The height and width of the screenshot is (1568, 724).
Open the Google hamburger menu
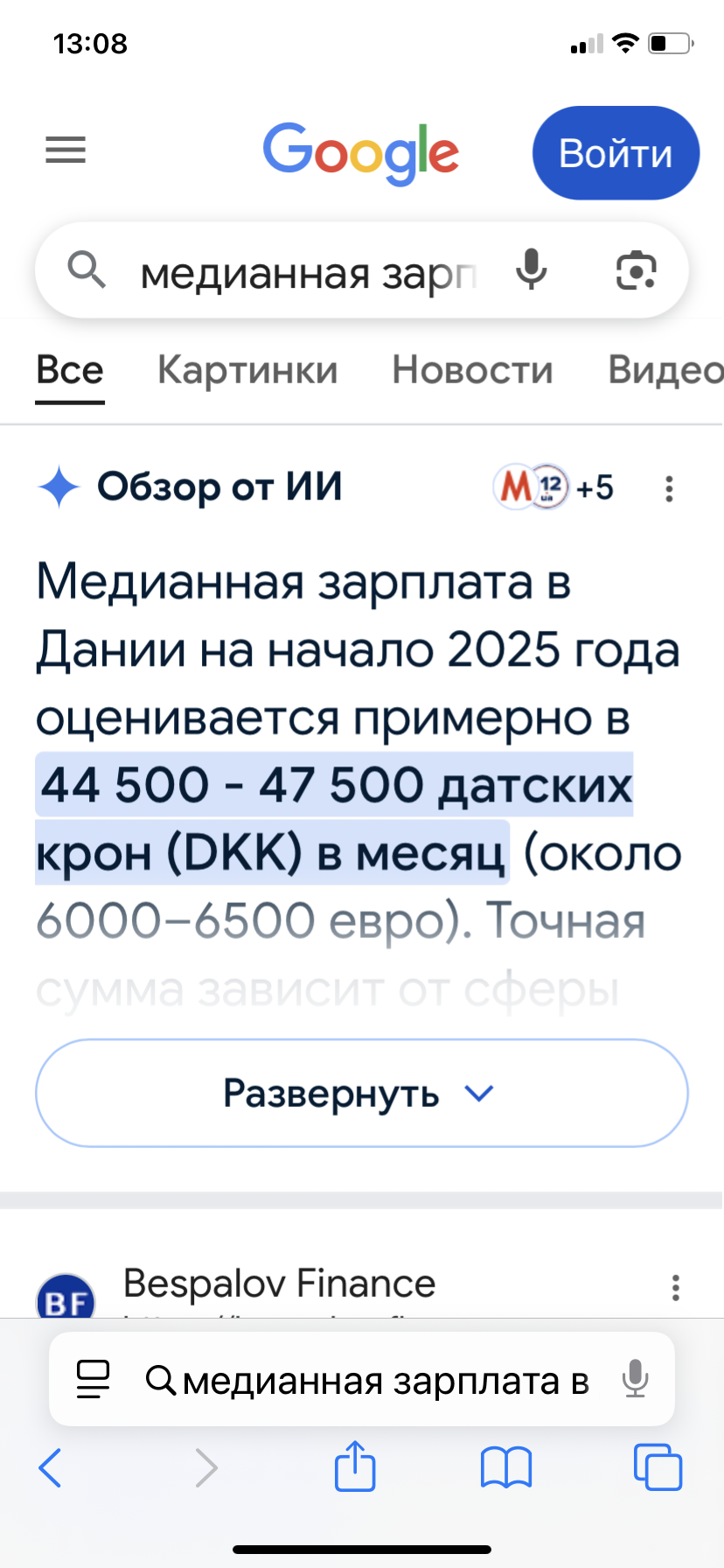point(66,150)
